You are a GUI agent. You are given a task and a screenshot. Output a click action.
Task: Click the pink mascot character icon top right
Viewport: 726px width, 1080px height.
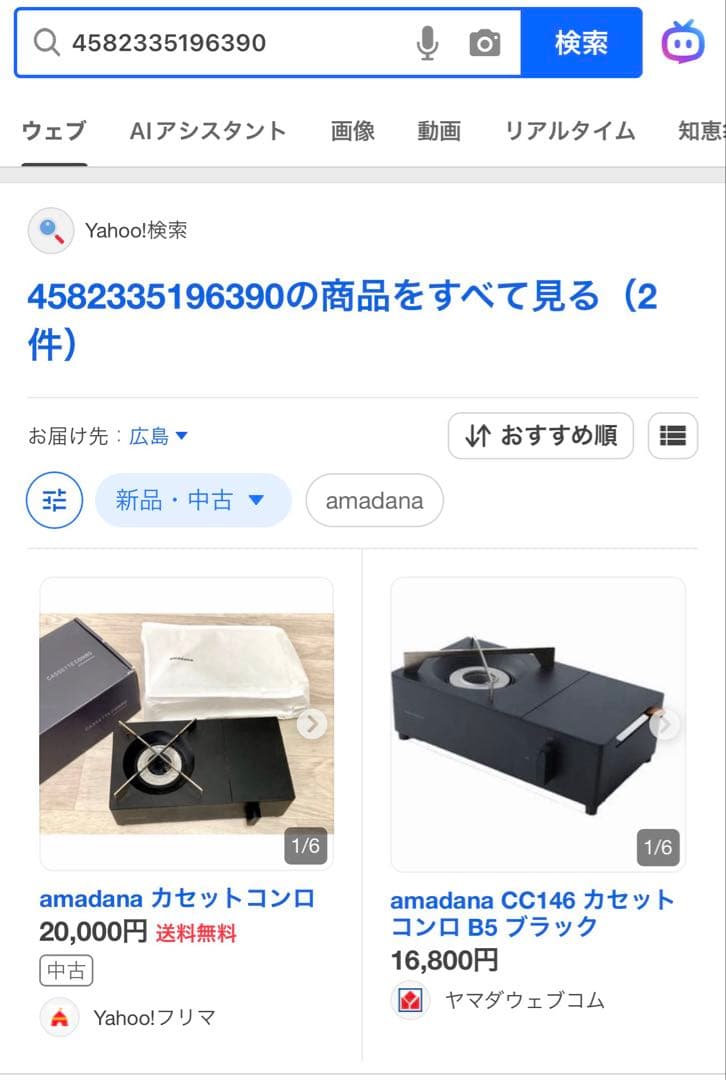coord(683,42)
